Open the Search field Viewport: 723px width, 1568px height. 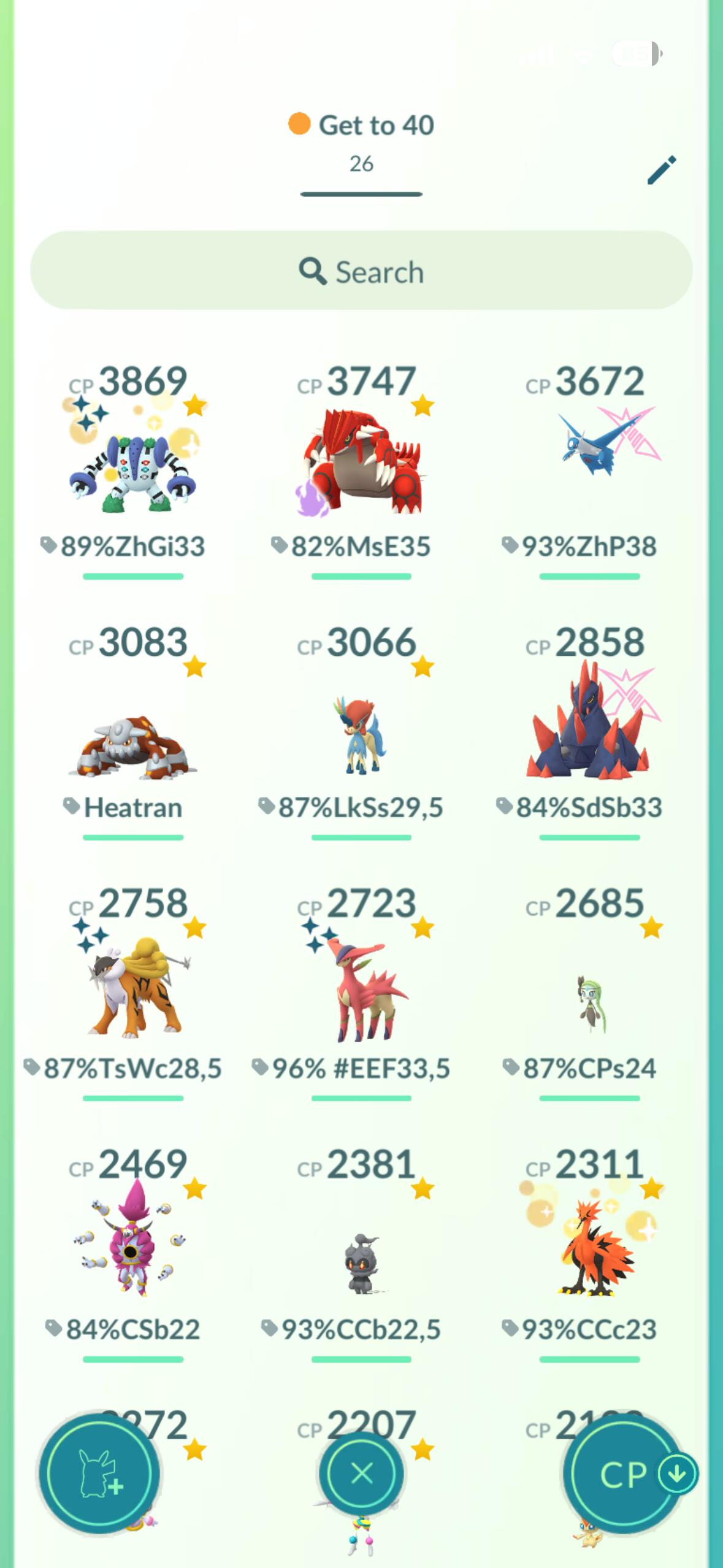(361, 271)
